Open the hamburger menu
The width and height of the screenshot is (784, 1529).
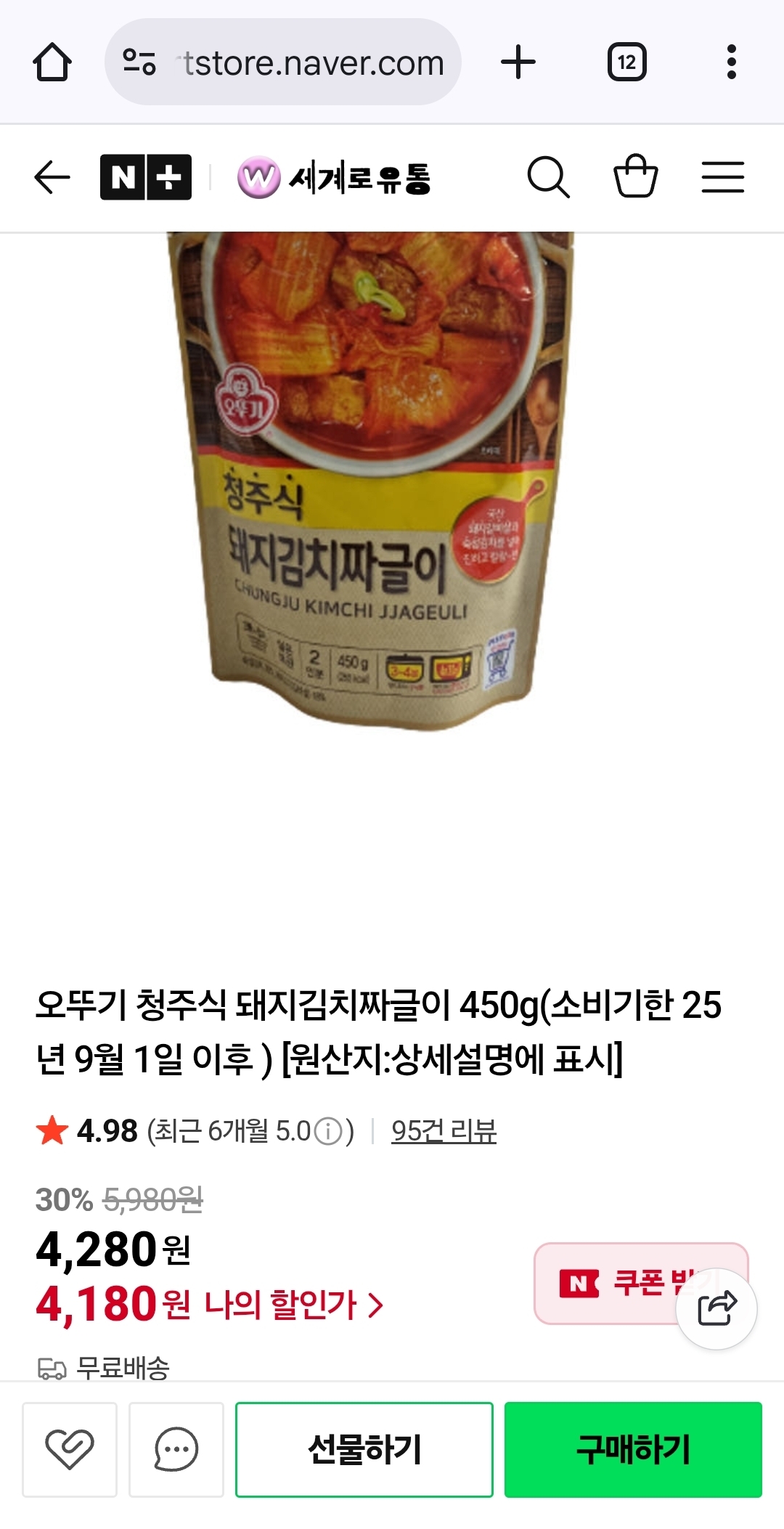coord(723,177)
